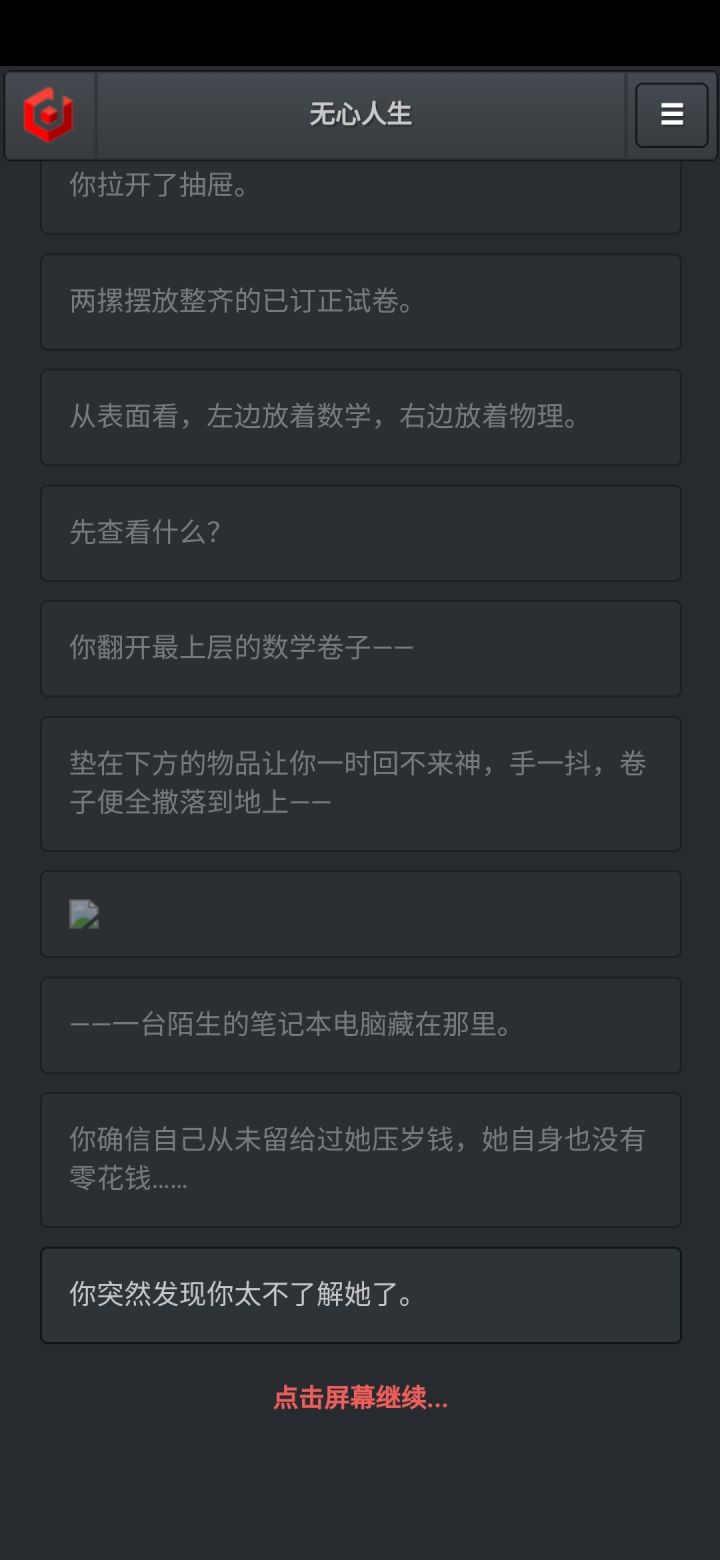
Task: Click the bubble 两摞摆放整齐的已订正试卷
Action: click(x=360, y=301)
